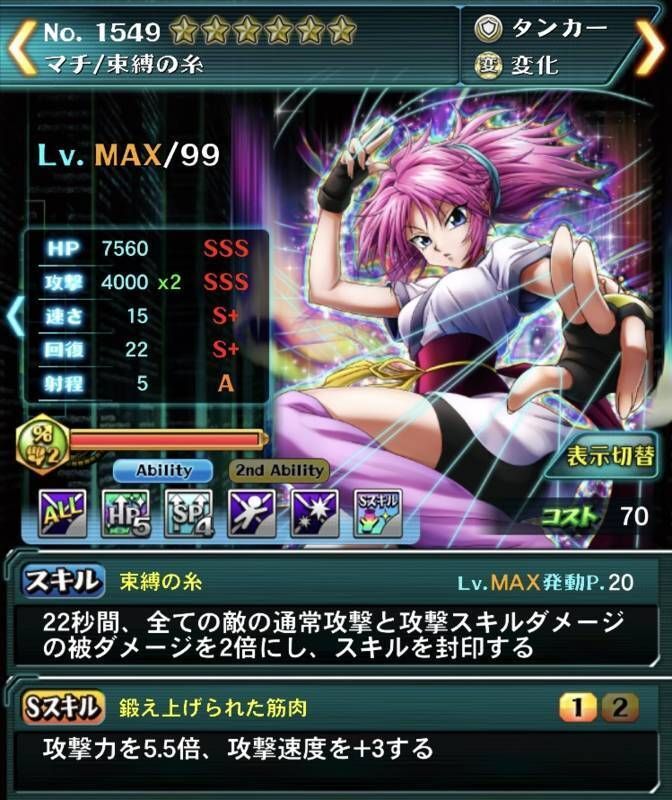Select S-skill level 1 tab

click(580, 709)
